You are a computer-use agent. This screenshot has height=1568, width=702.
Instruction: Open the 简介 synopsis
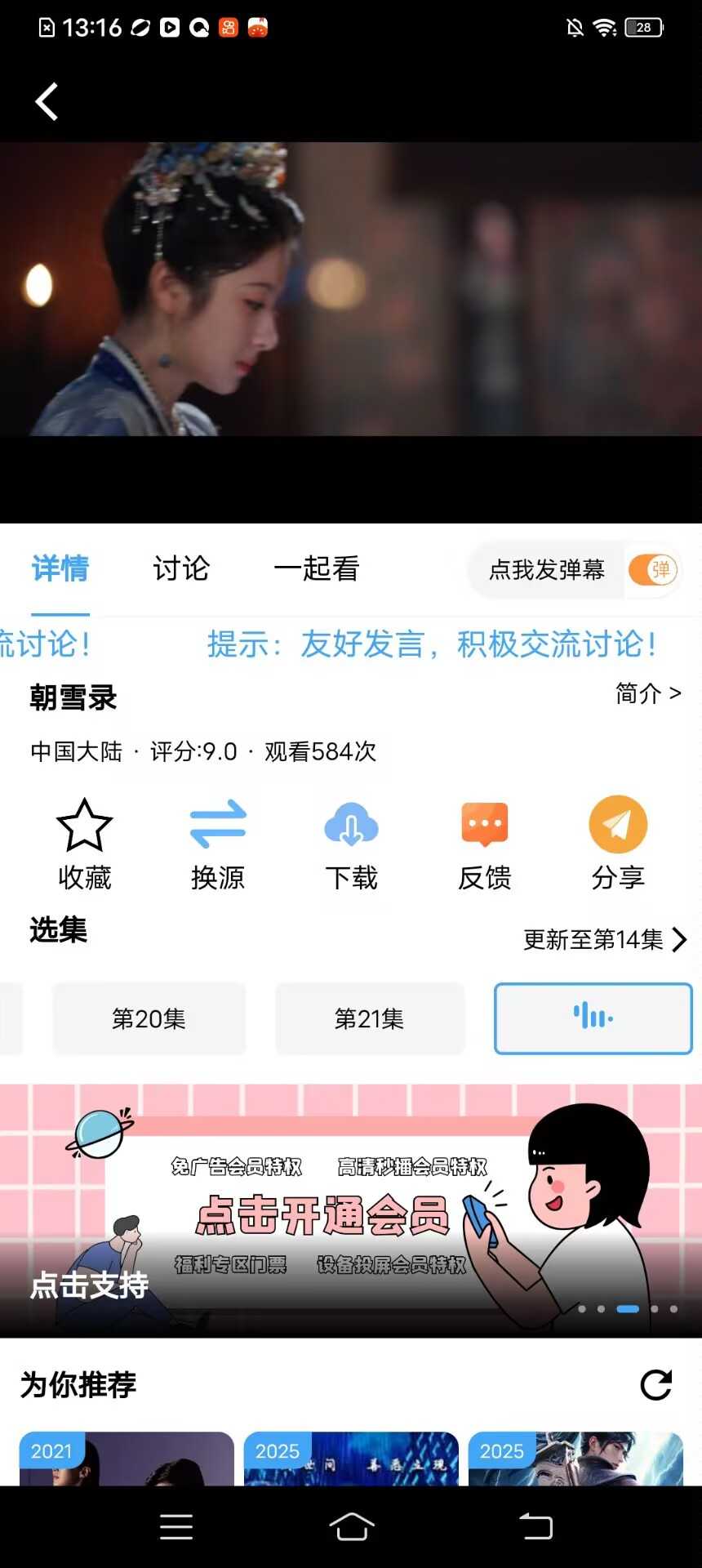coord(647,693)
